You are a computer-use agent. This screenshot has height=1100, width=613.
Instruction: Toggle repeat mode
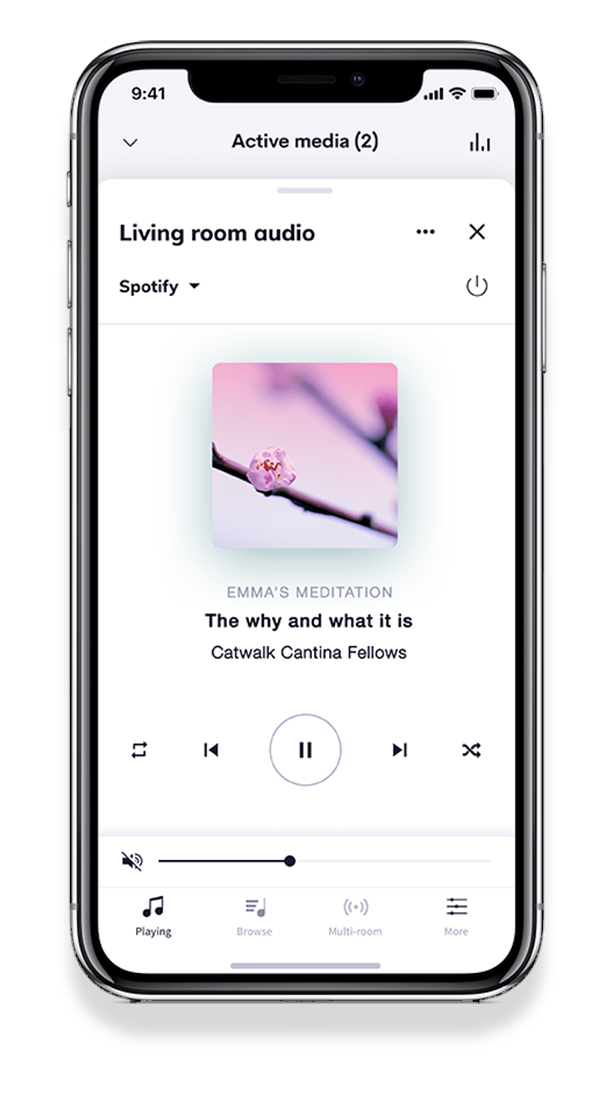click(139, 750)
